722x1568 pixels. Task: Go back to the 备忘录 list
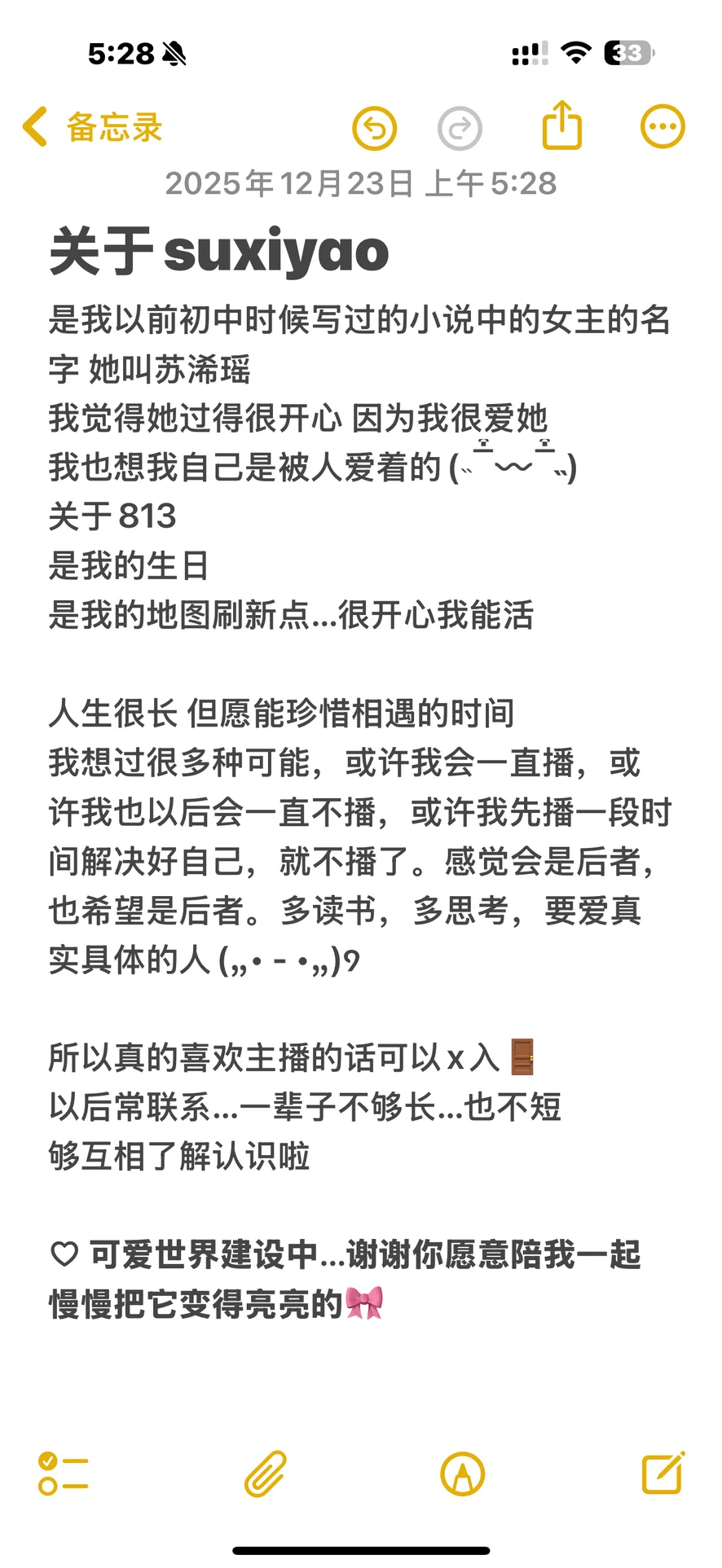91,128
